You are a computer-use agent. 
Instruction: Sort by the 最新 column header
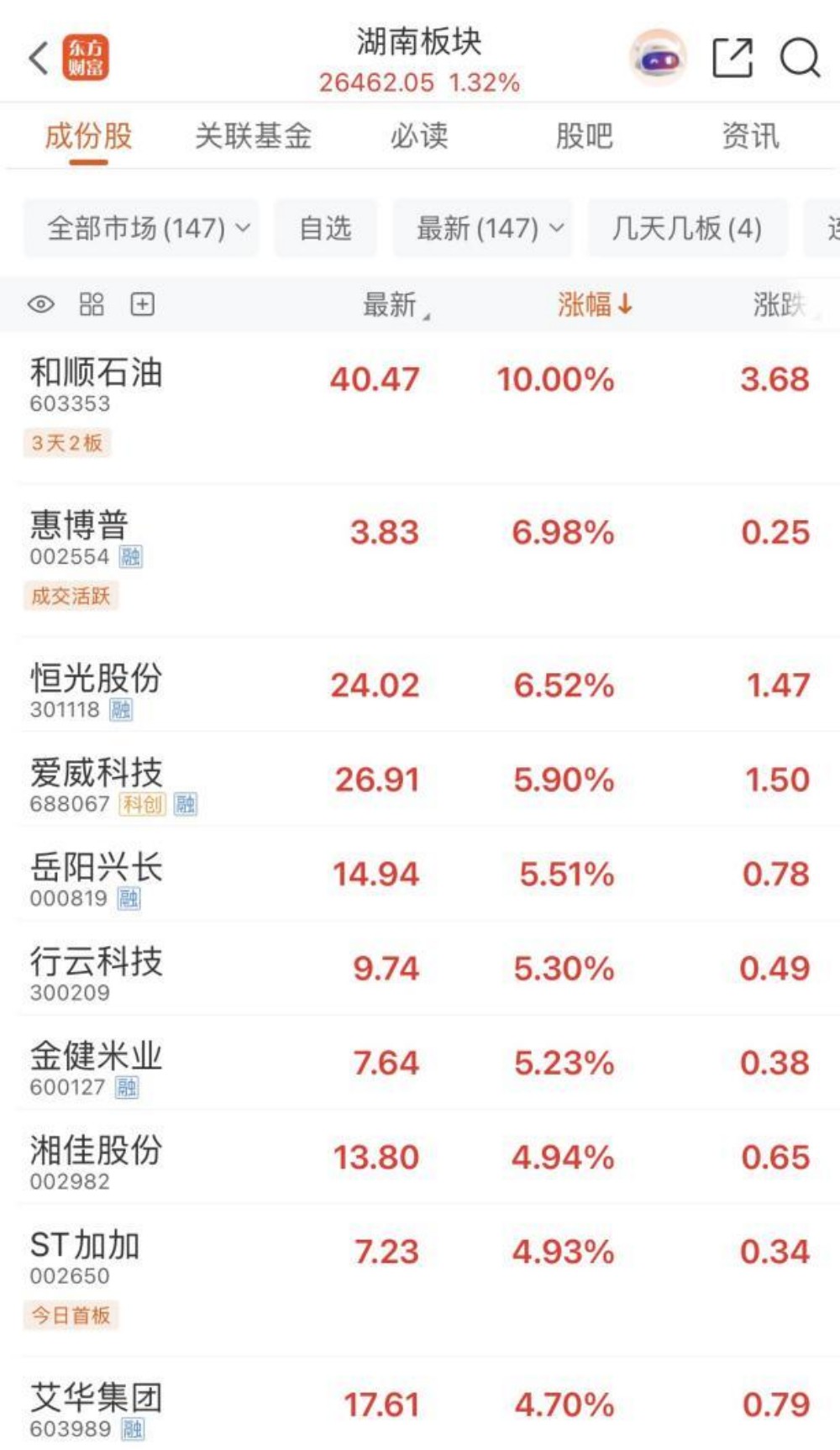coord(393,304)
